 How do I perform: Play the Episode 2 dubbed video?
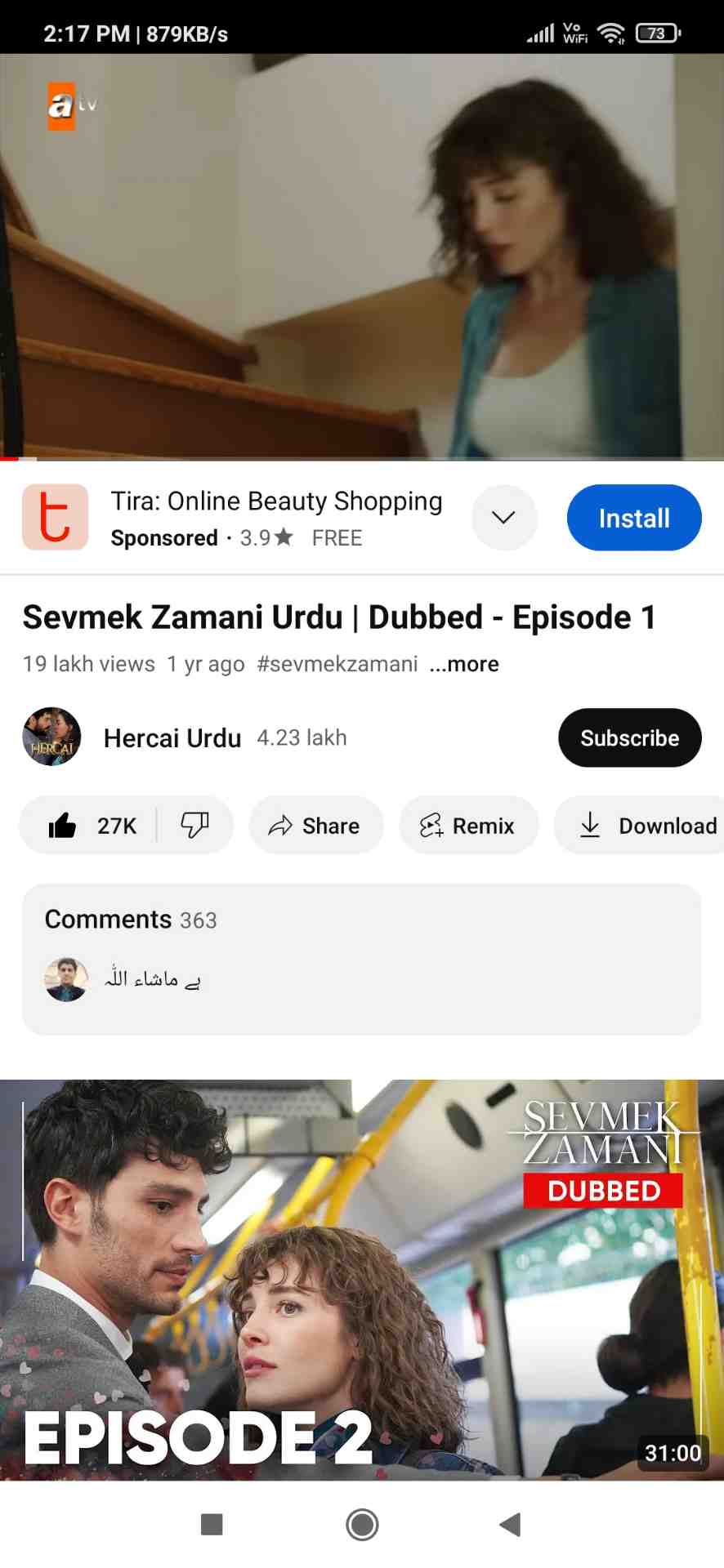[361, 1279]
